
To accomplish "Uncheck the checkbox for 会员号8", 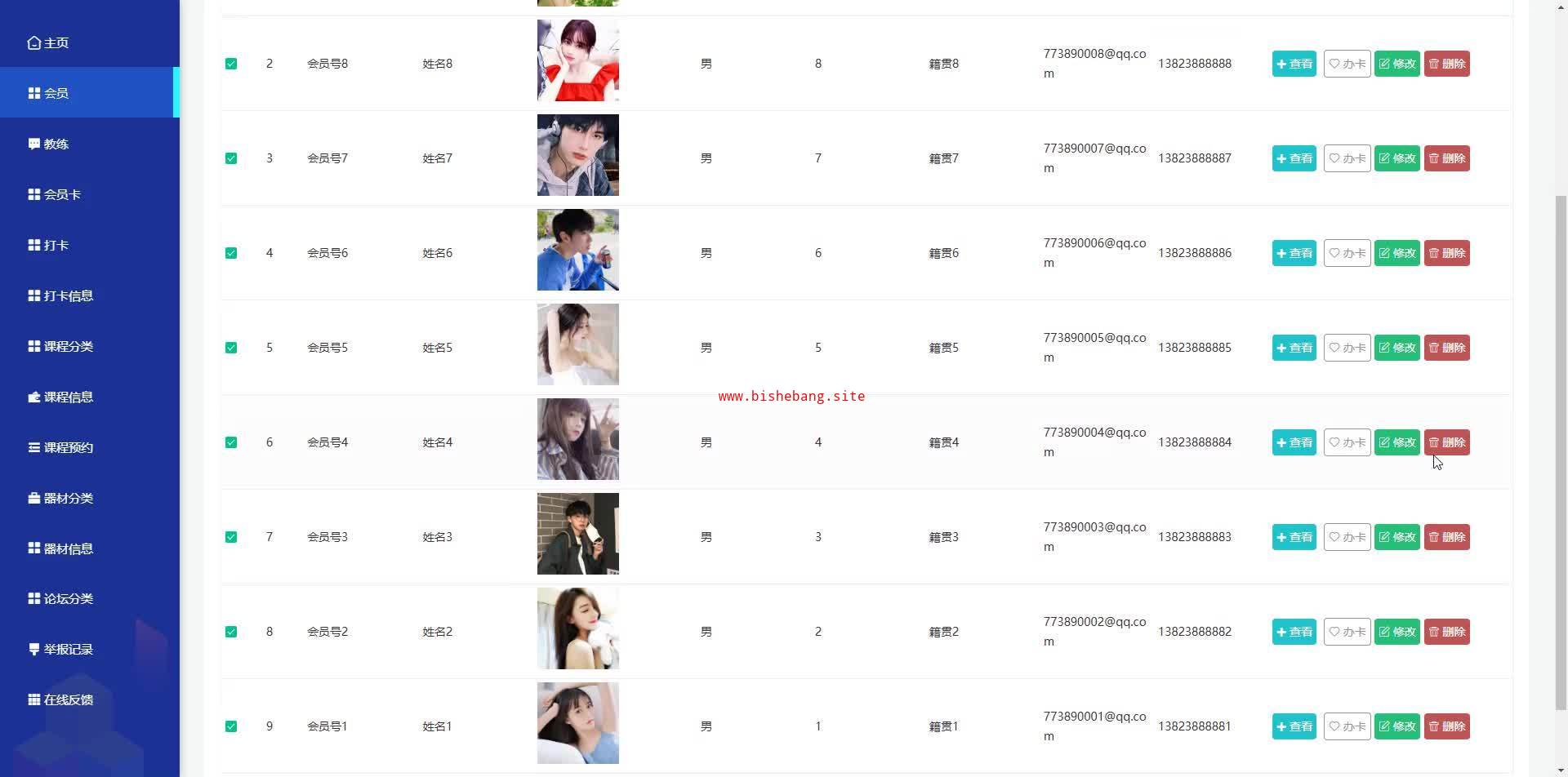I will pyautogui.click(x=231, y=64).
